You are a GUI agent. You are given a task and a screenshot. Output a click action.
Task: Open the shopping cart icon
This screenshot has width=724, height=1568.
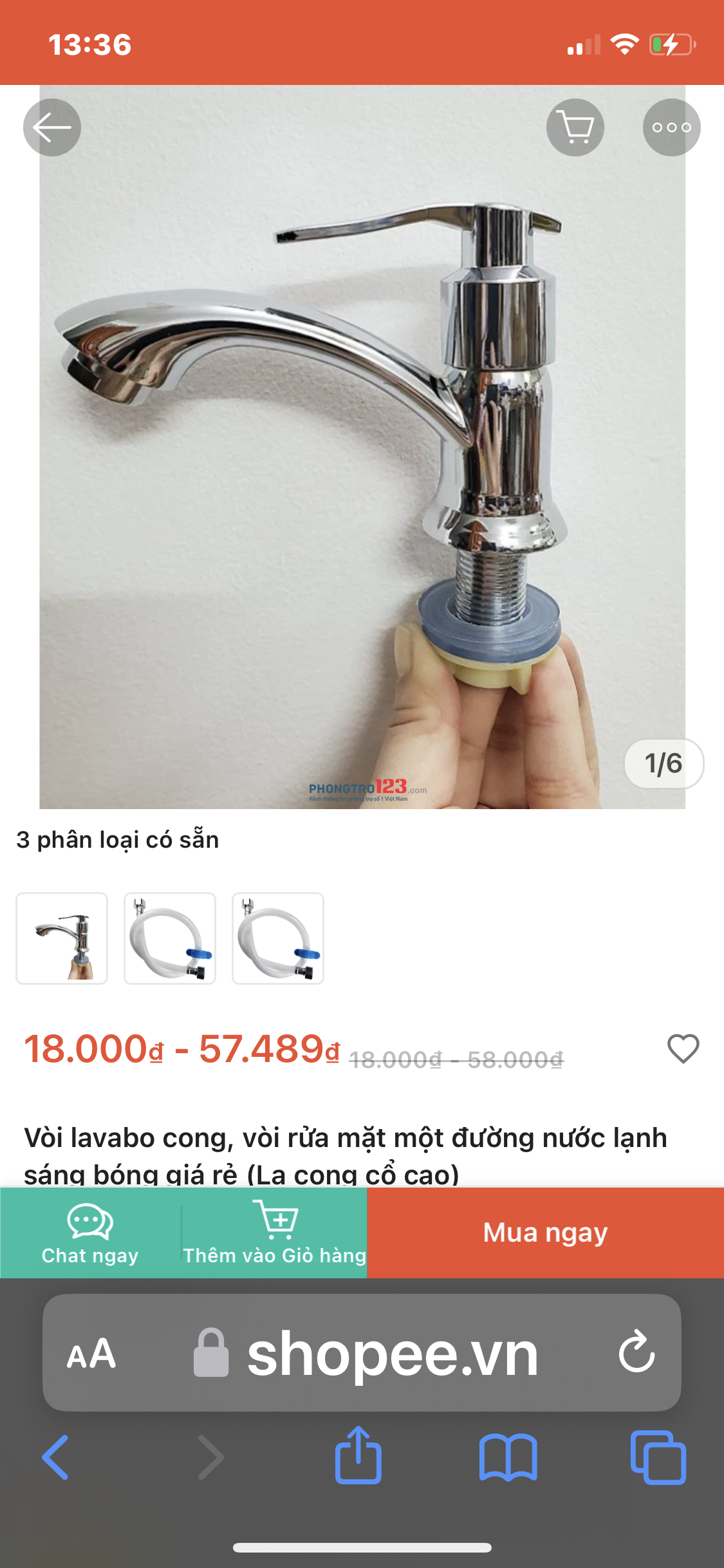[575, 127]
